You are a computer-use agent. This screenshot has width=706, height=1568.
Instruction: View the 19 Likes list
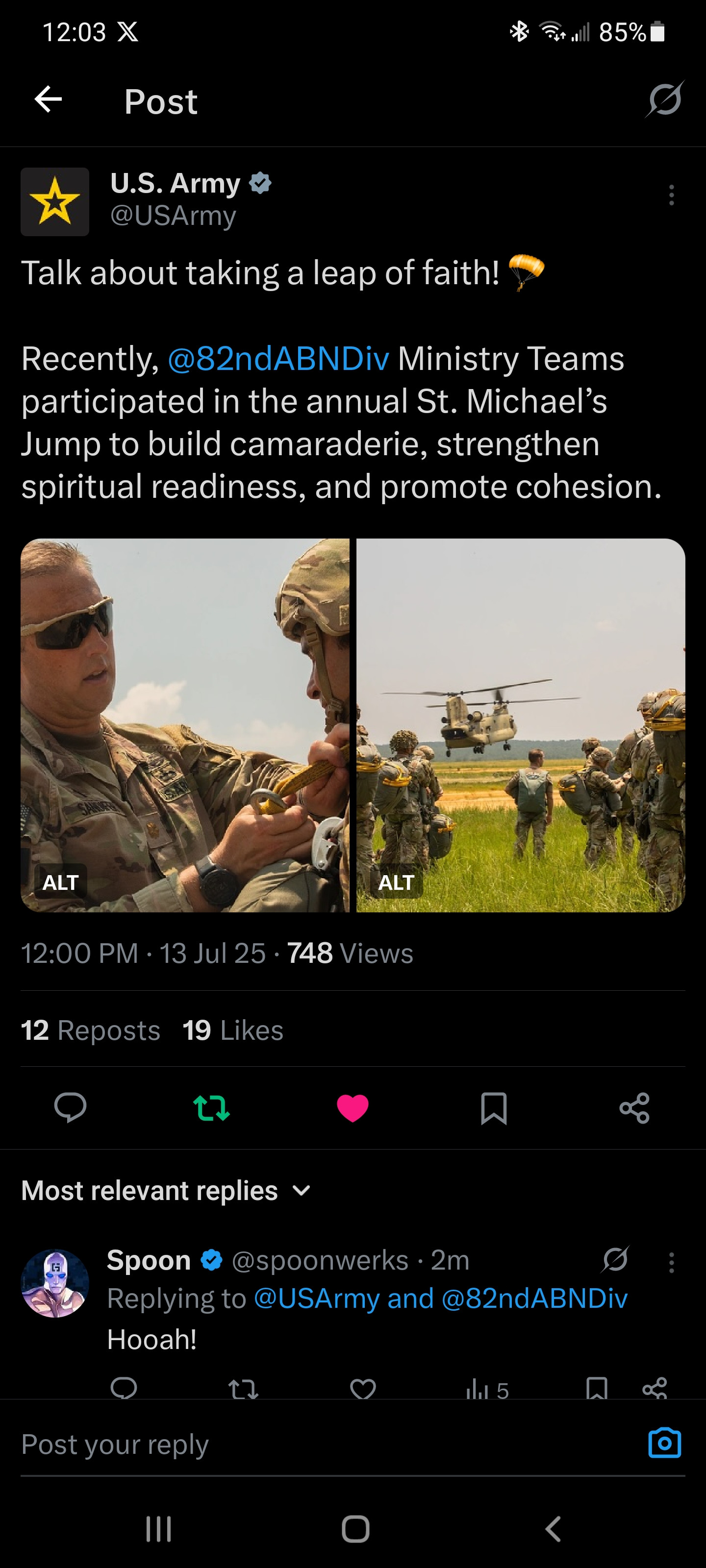233,1030
